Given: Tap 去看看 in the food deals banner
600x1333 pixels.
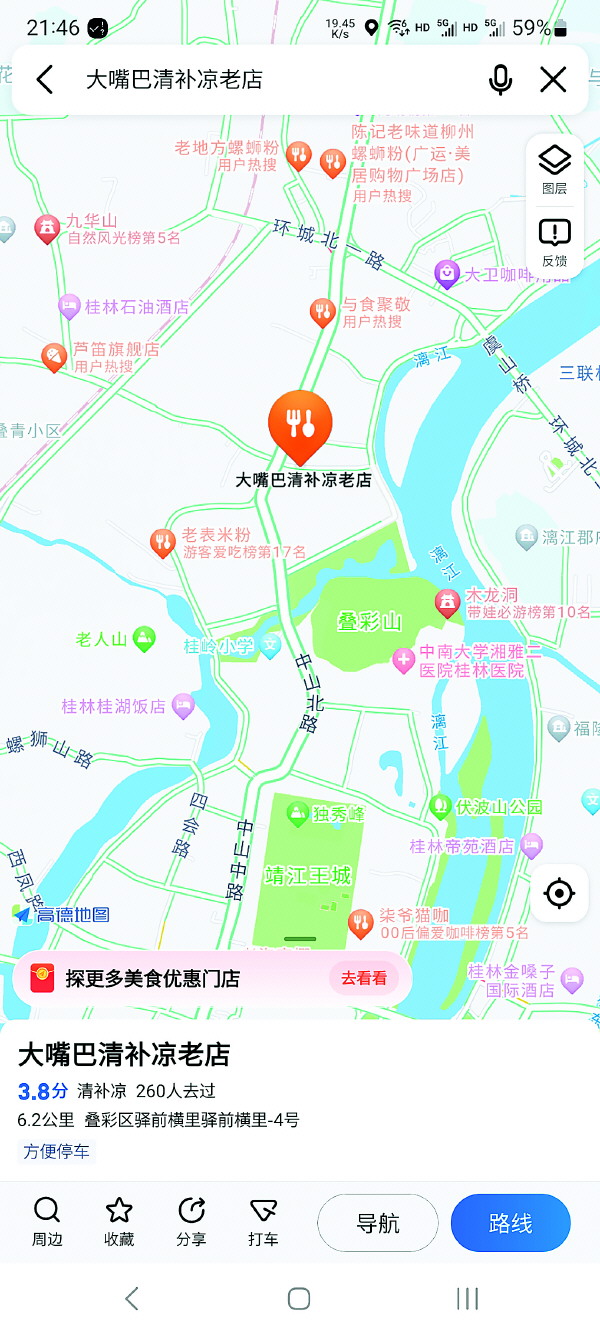Looking at the screenshot, I should (364, 978).
